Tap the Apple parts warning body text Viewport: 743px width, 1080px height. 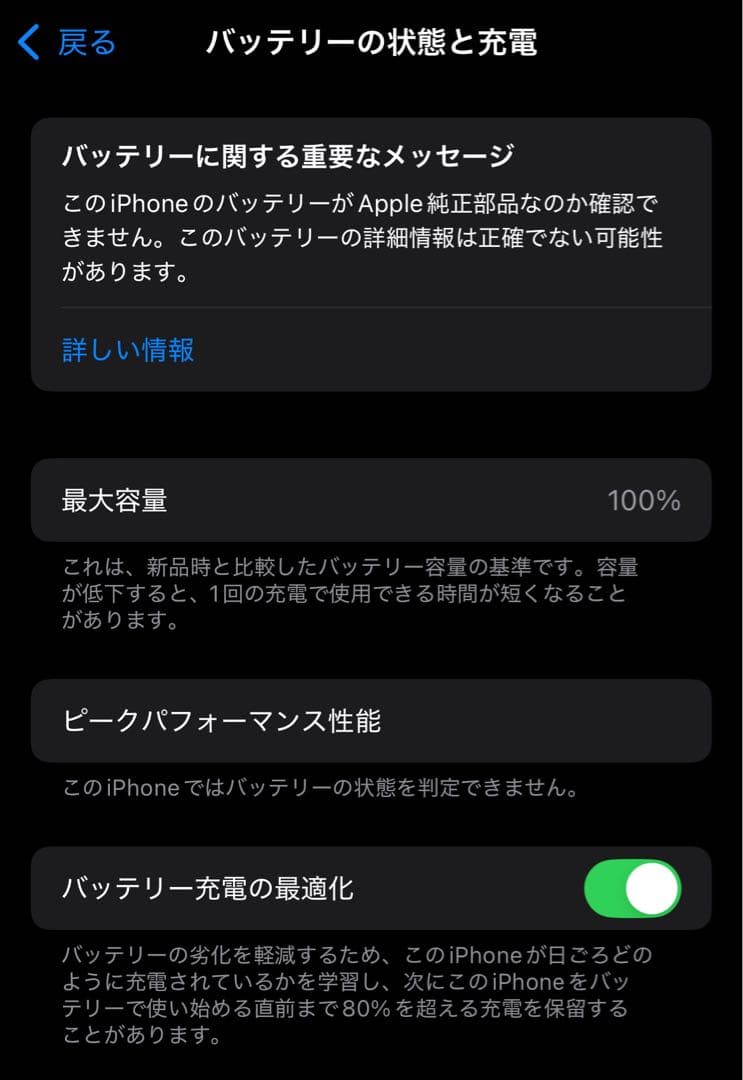(x=371, y=232)
